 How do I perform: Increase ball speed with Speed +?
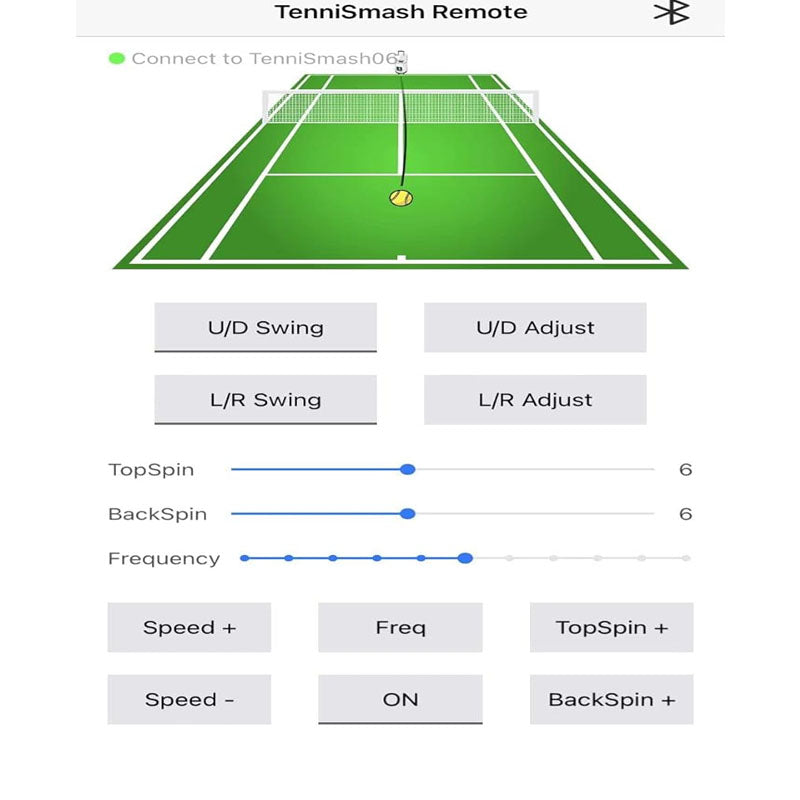click(x=189, y=627)
